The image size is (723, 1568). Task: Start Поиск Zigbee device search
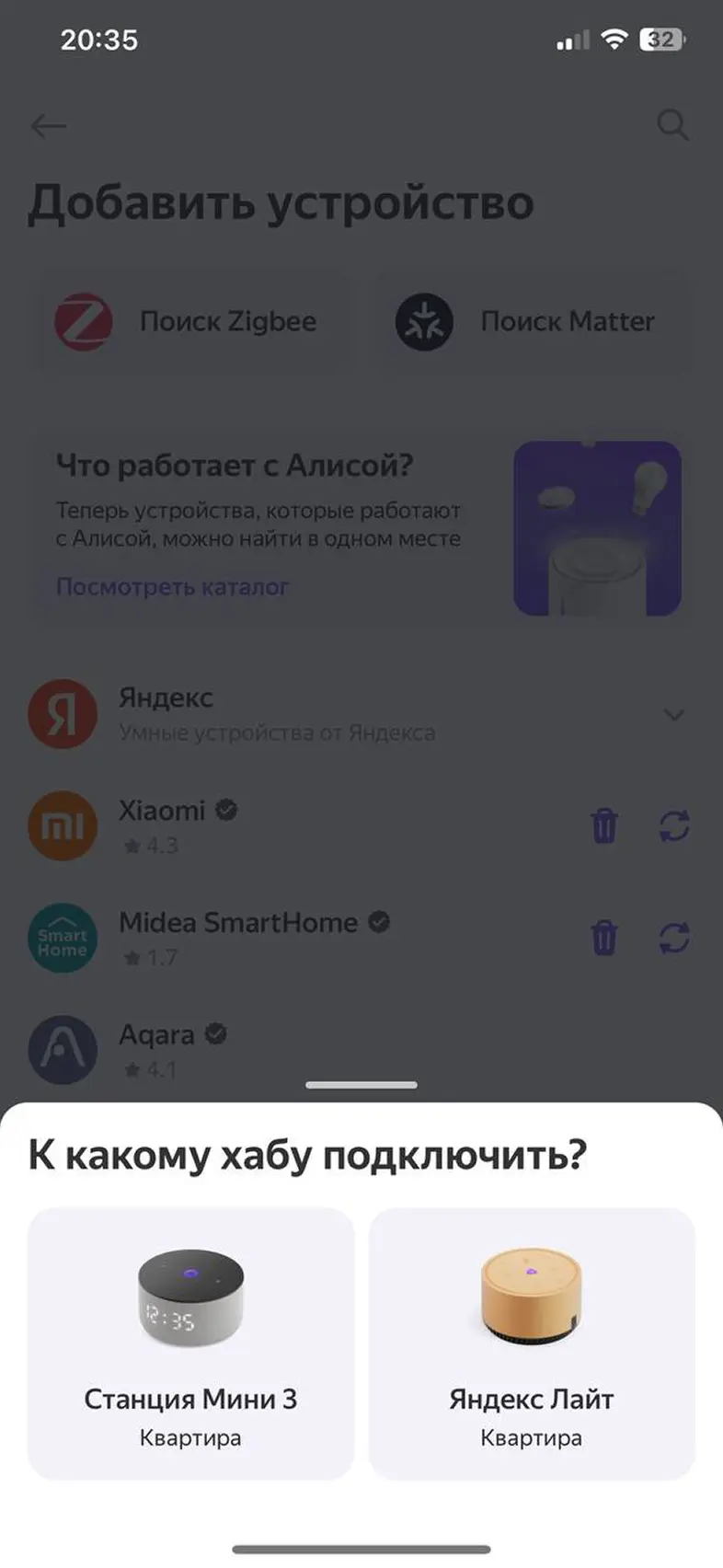tap(191, 321)
